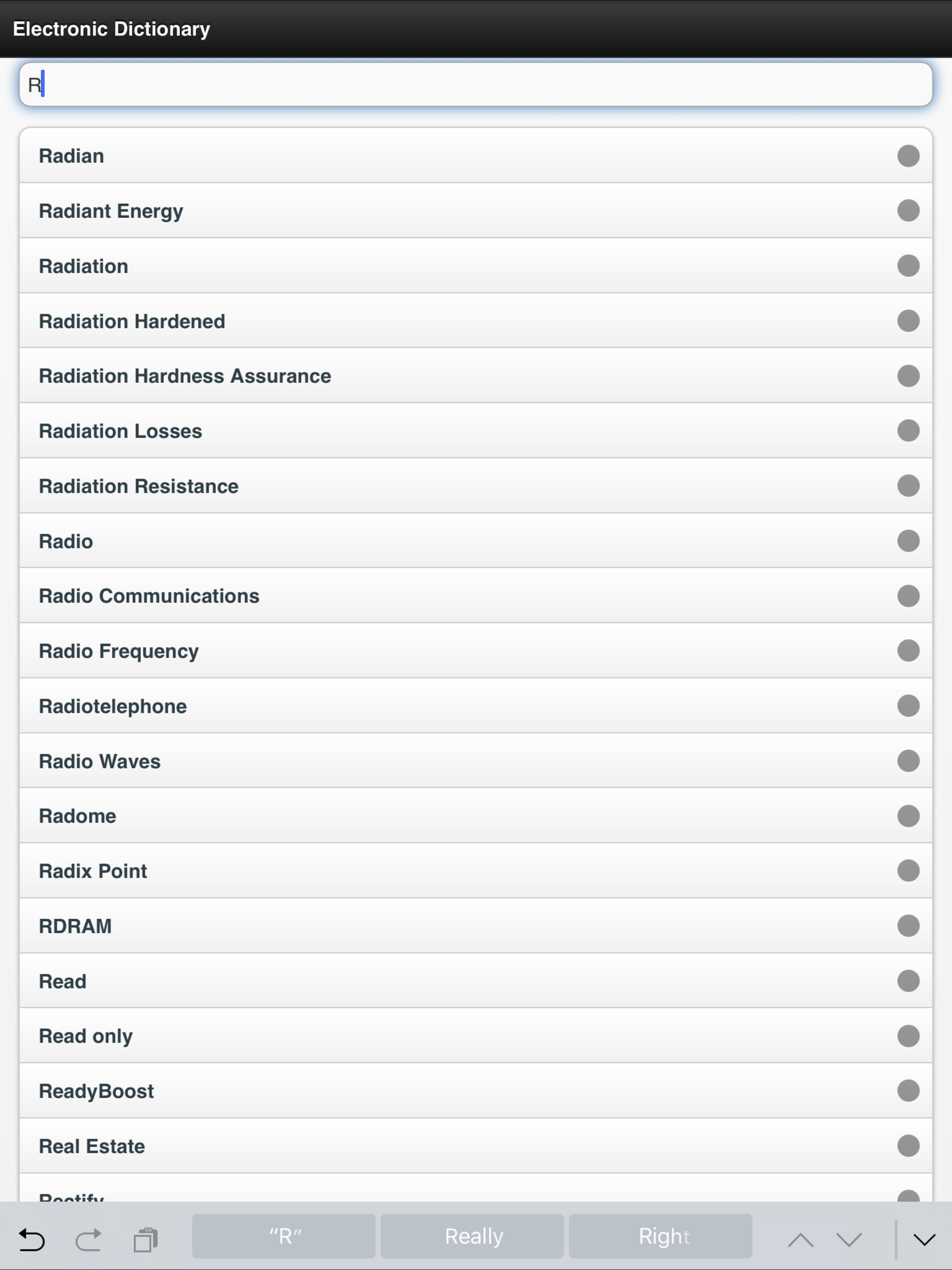Toggle the indicator next to Radiation
This screenshot has height=1270, width=952.
coord(909,266)
